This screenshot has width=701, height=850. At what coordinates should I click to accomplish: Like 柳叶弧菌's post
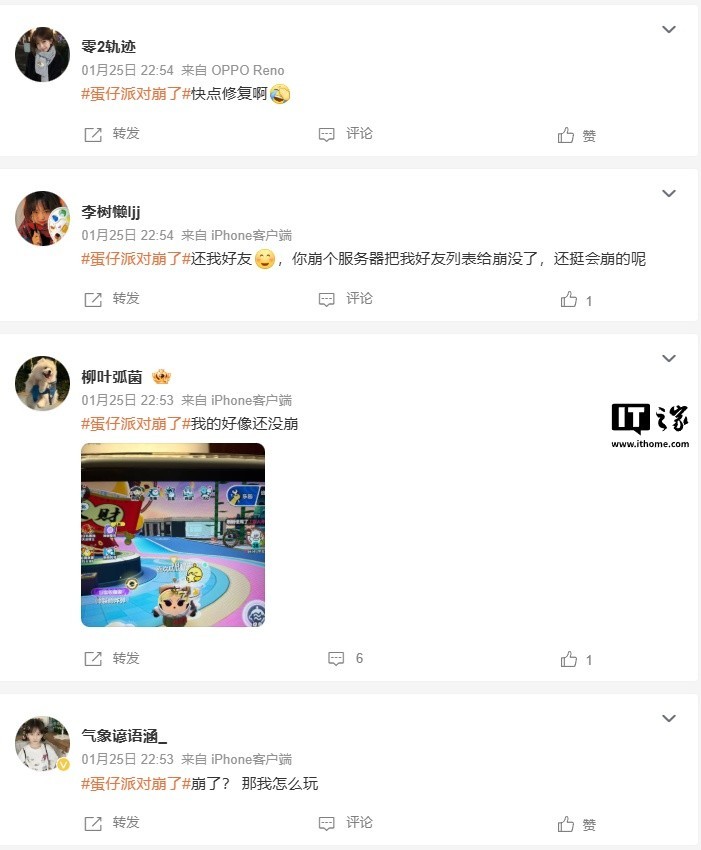click(577, 659)
